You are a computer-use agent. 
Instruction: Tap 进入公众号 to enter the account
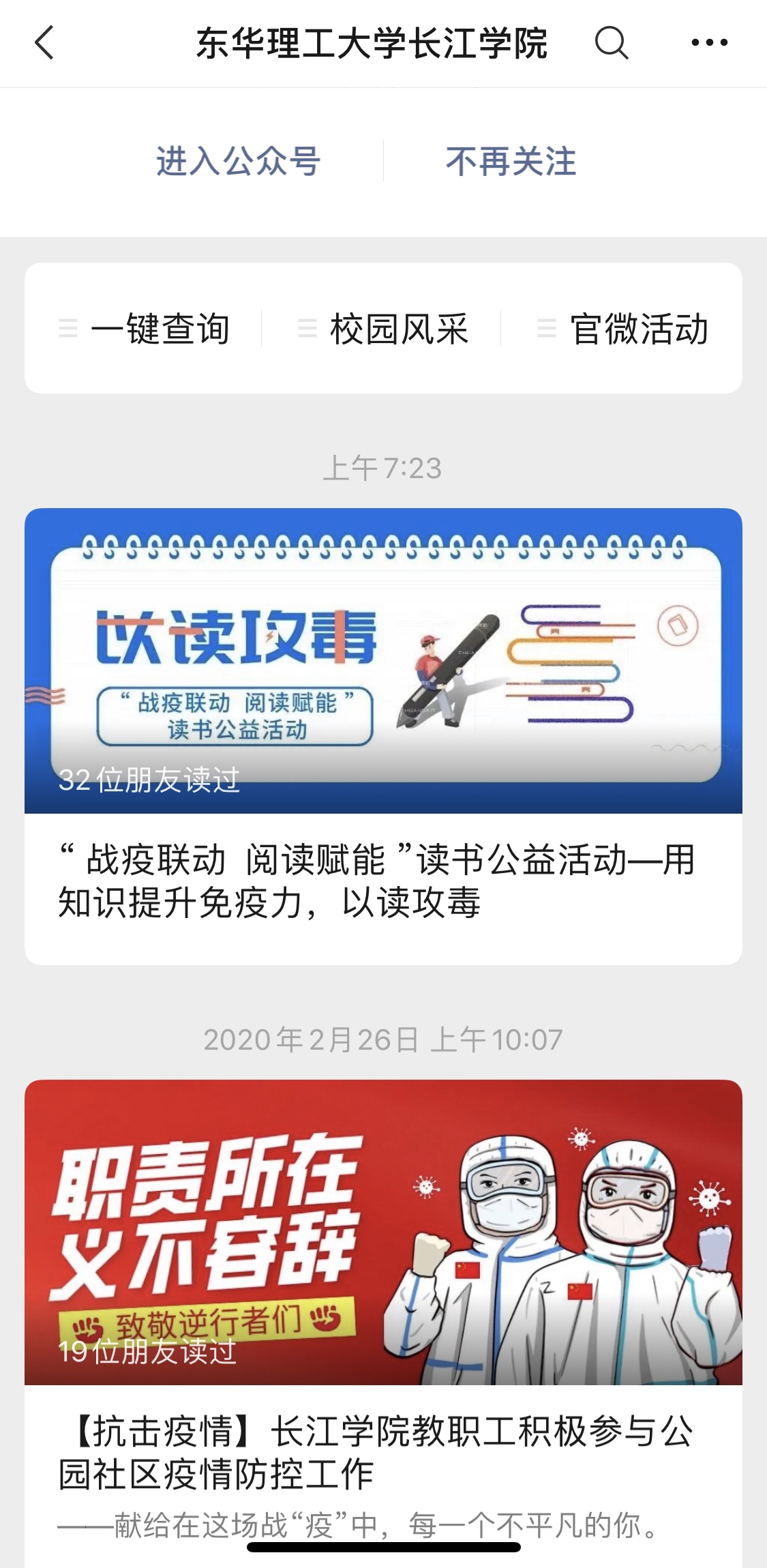click(238, 162)
